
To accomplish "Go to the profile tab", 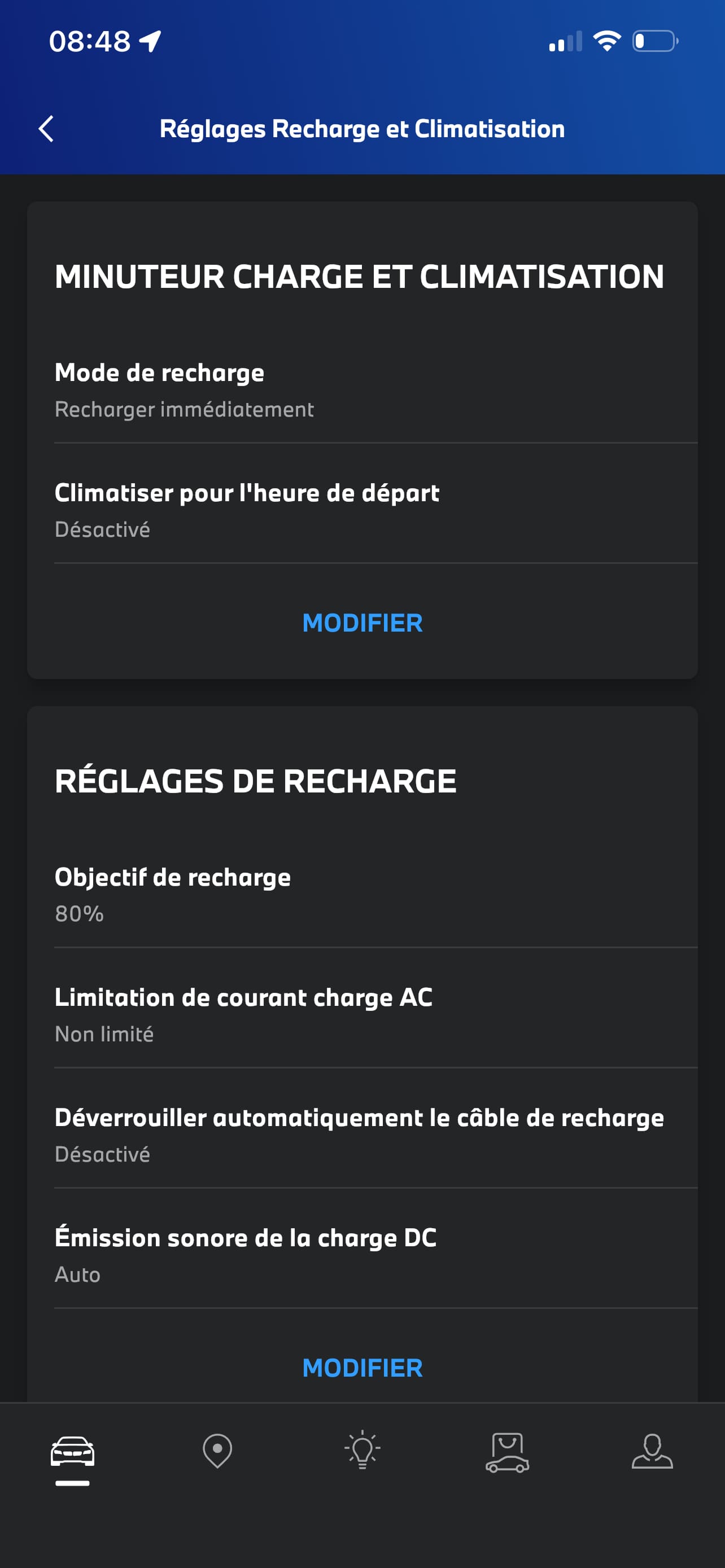I will pyautogui.click(x=652, y=1452).
